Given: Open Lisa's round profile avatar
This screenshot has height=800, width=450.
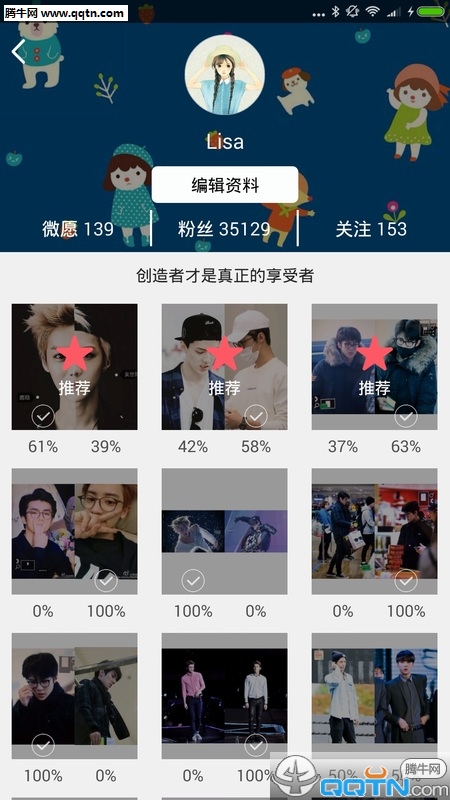Looking at the screenshot, I should pyautogui.click(x=224, y=74).
